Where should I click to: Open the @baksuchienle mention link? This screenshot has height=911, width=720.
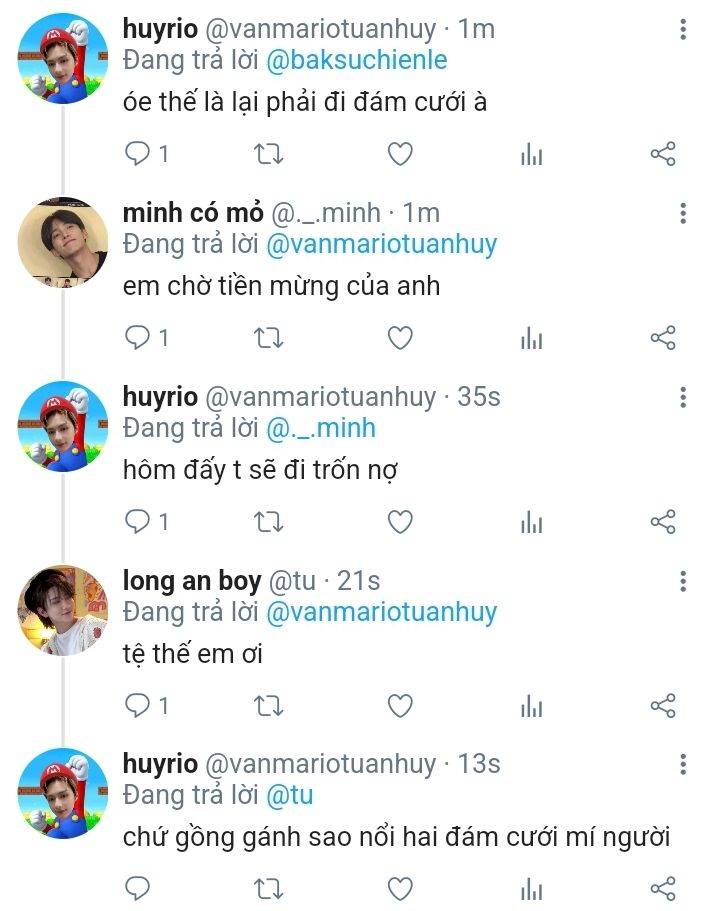(x=357, y=60)
